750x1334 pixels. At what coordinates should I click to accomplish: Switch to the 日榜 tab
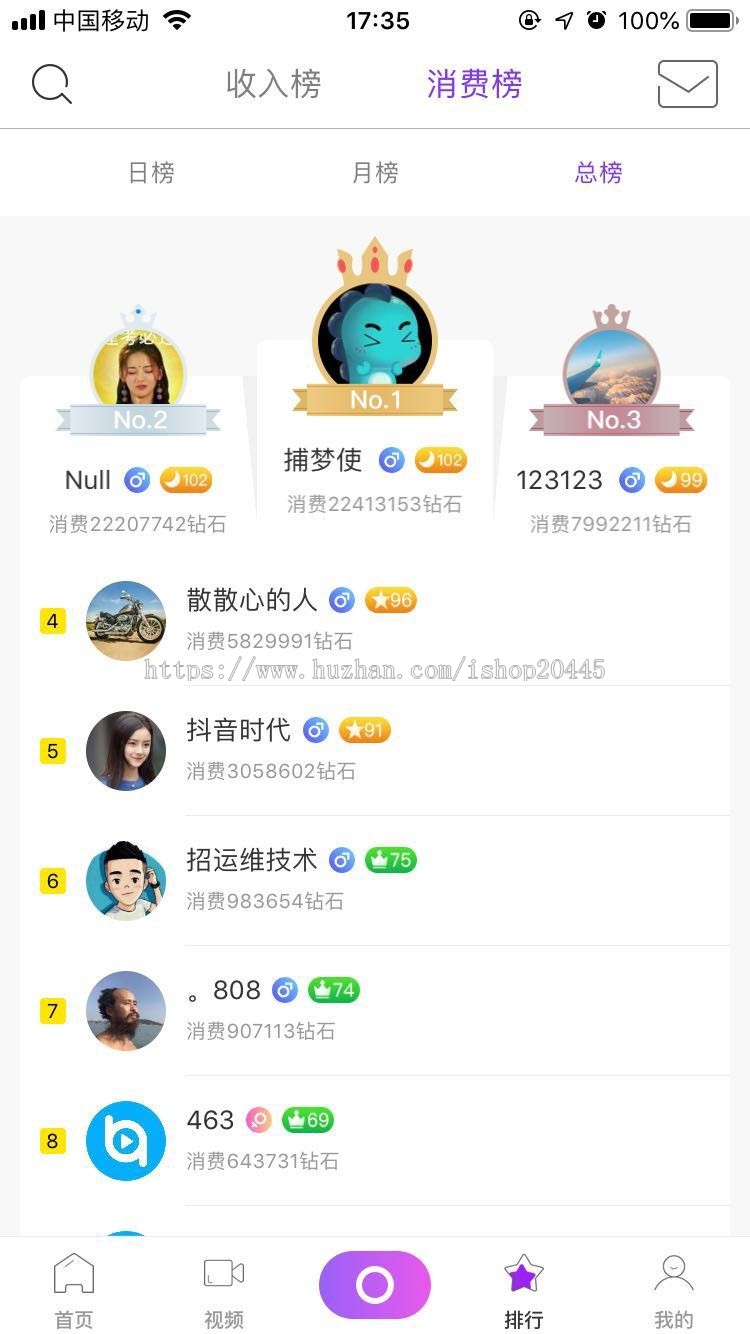(x=151, y=172)
